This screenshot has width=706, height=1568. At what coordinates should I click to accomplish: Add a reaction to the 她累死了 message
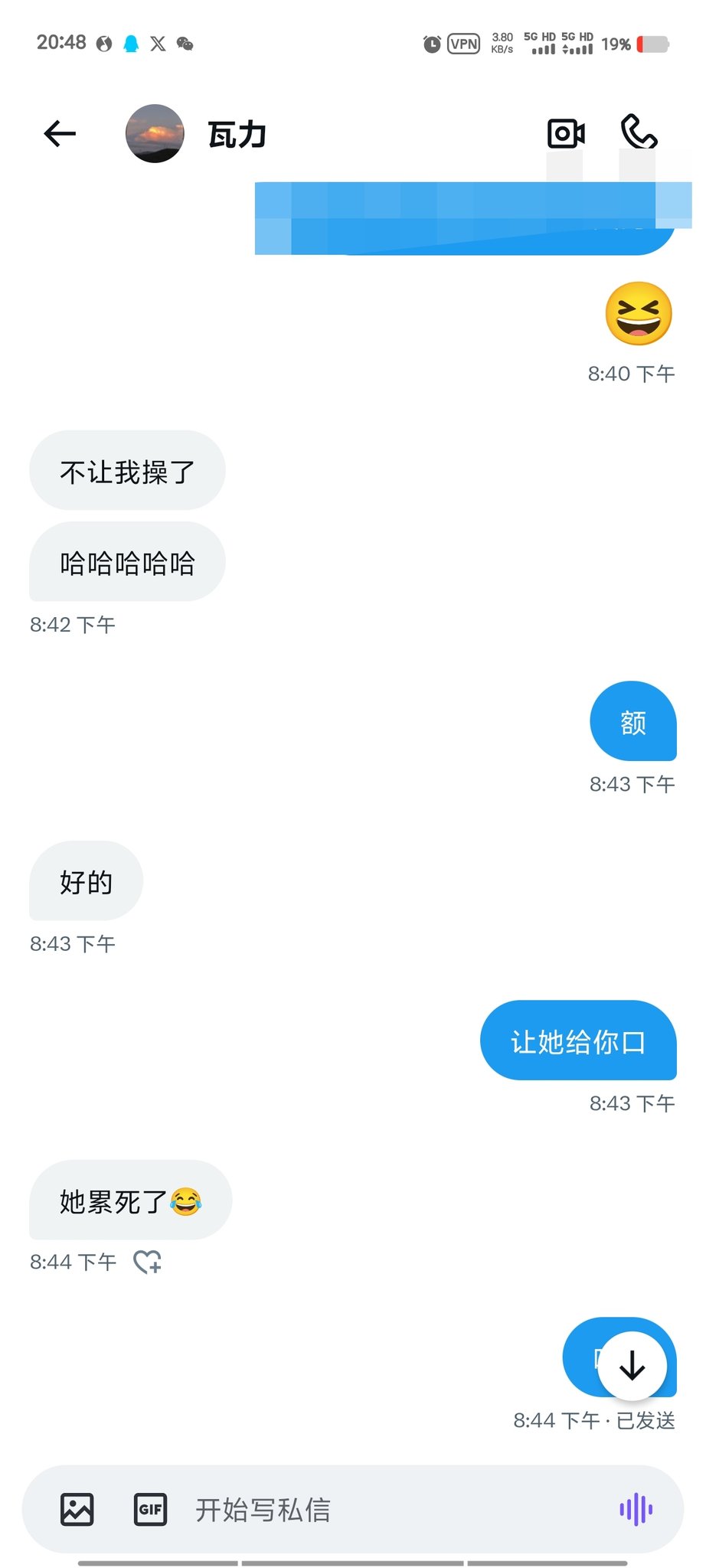(x=147, y=1261)
